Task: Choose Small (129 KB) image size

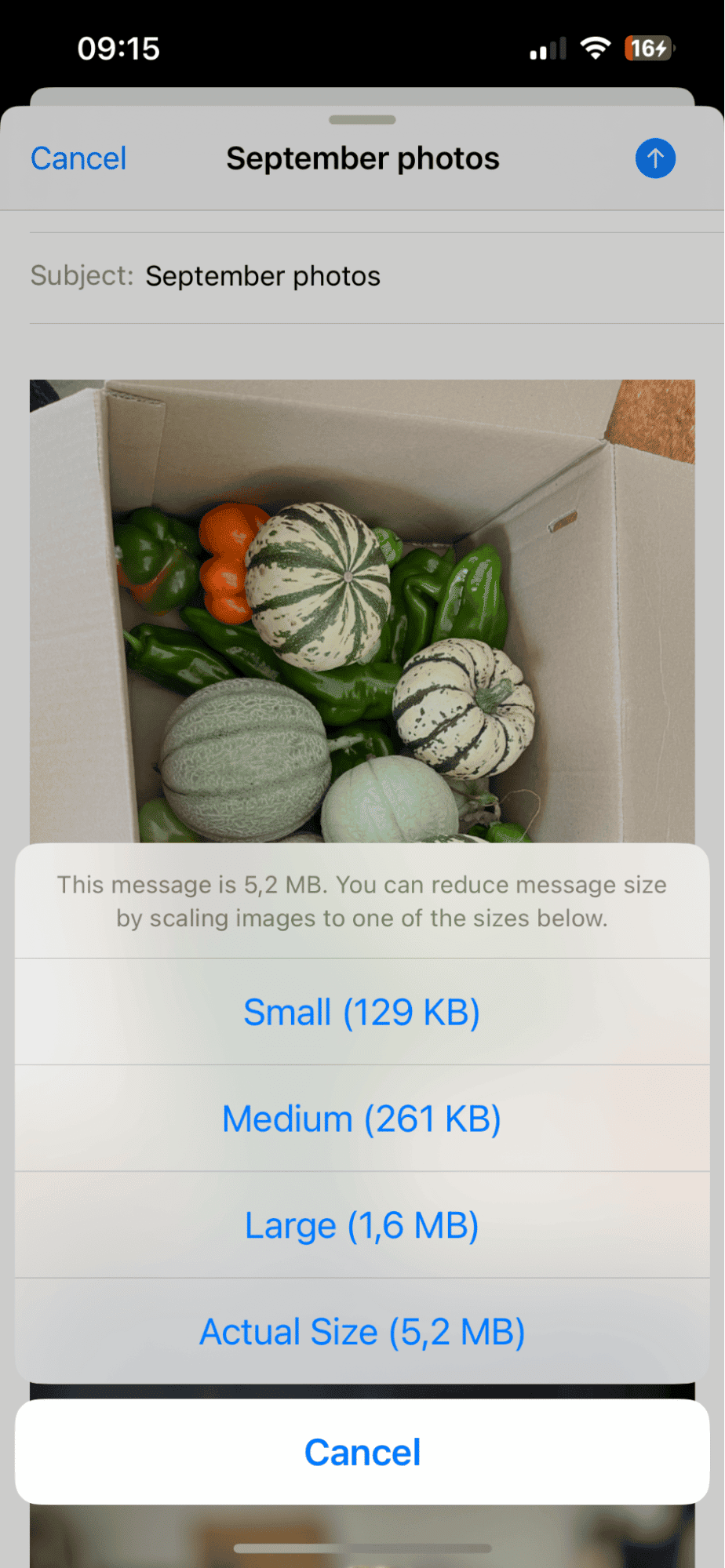Action: coord(362,1012)
